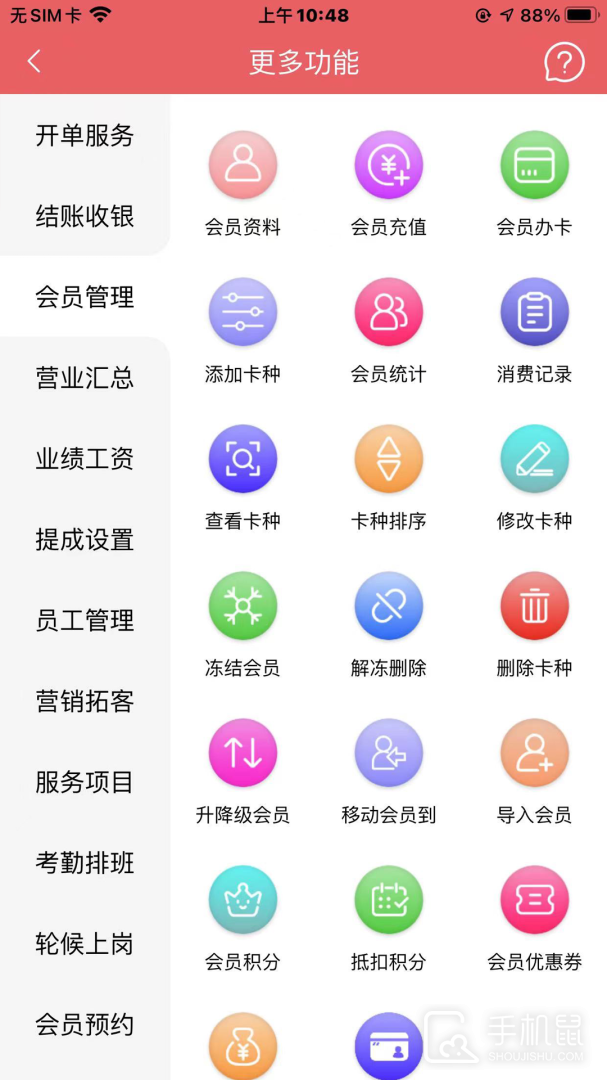Tap 导入会员 to import members
607x1080 pixels.
(535, 754)
